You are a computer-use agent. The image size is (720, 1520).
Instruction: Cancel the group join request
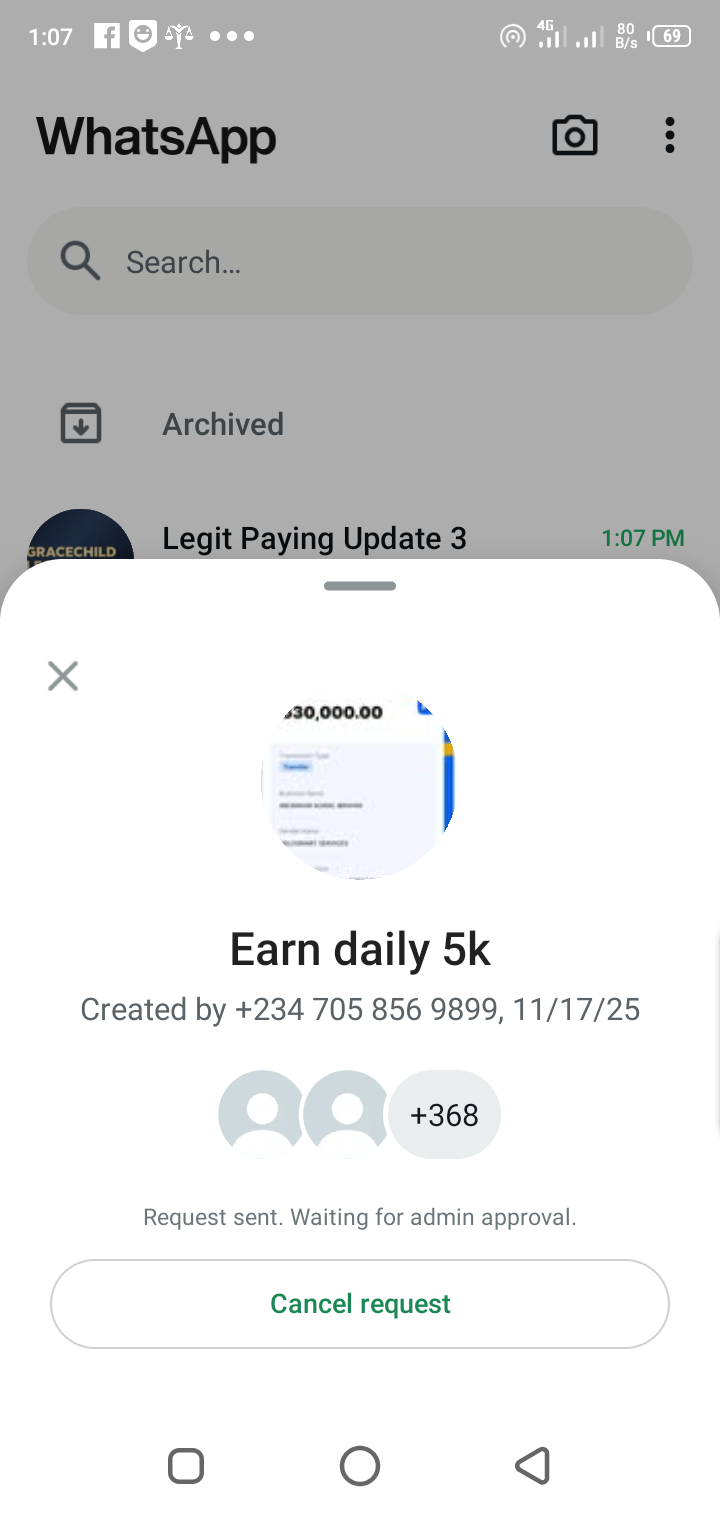360,1303
